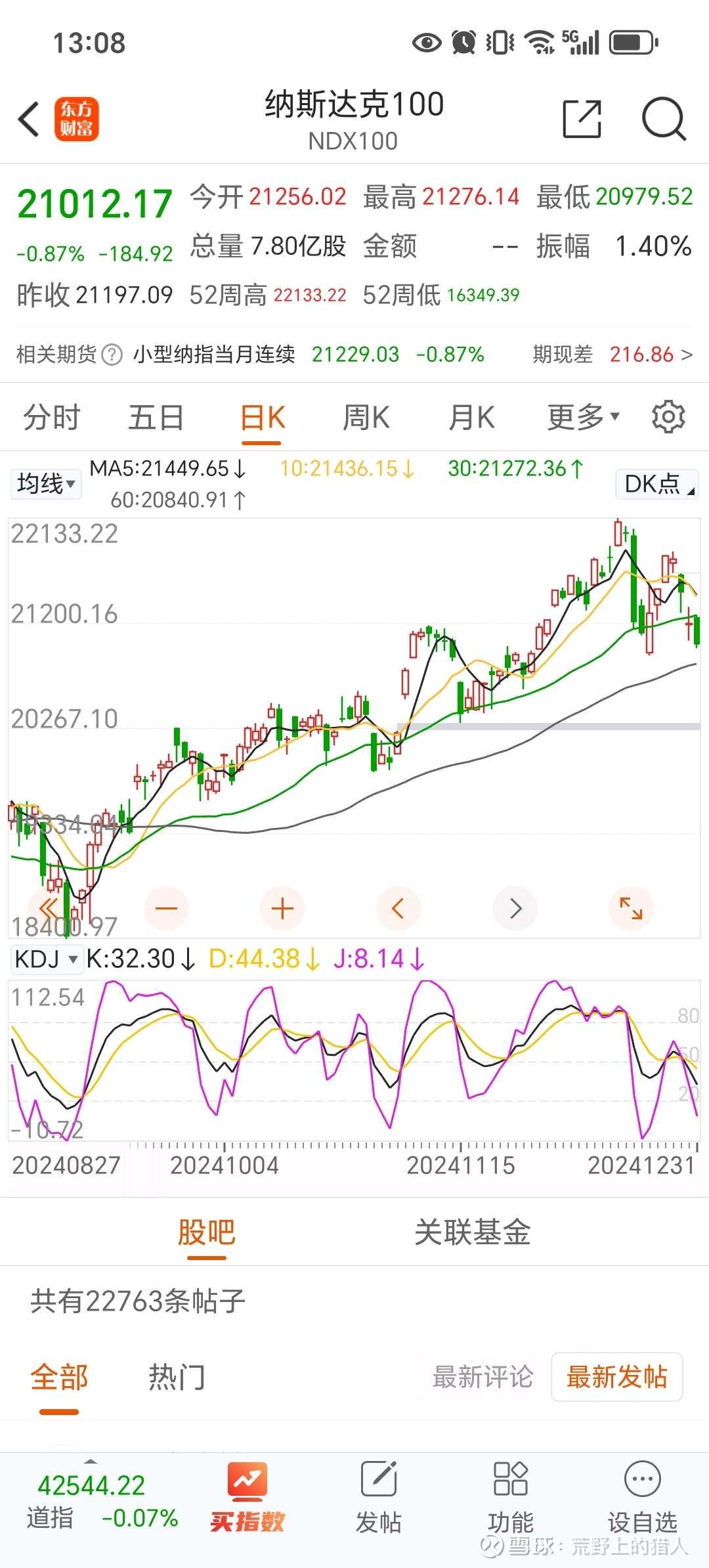
Task: Zoom in on the K-line chart with plus
Action: [282, 908]
